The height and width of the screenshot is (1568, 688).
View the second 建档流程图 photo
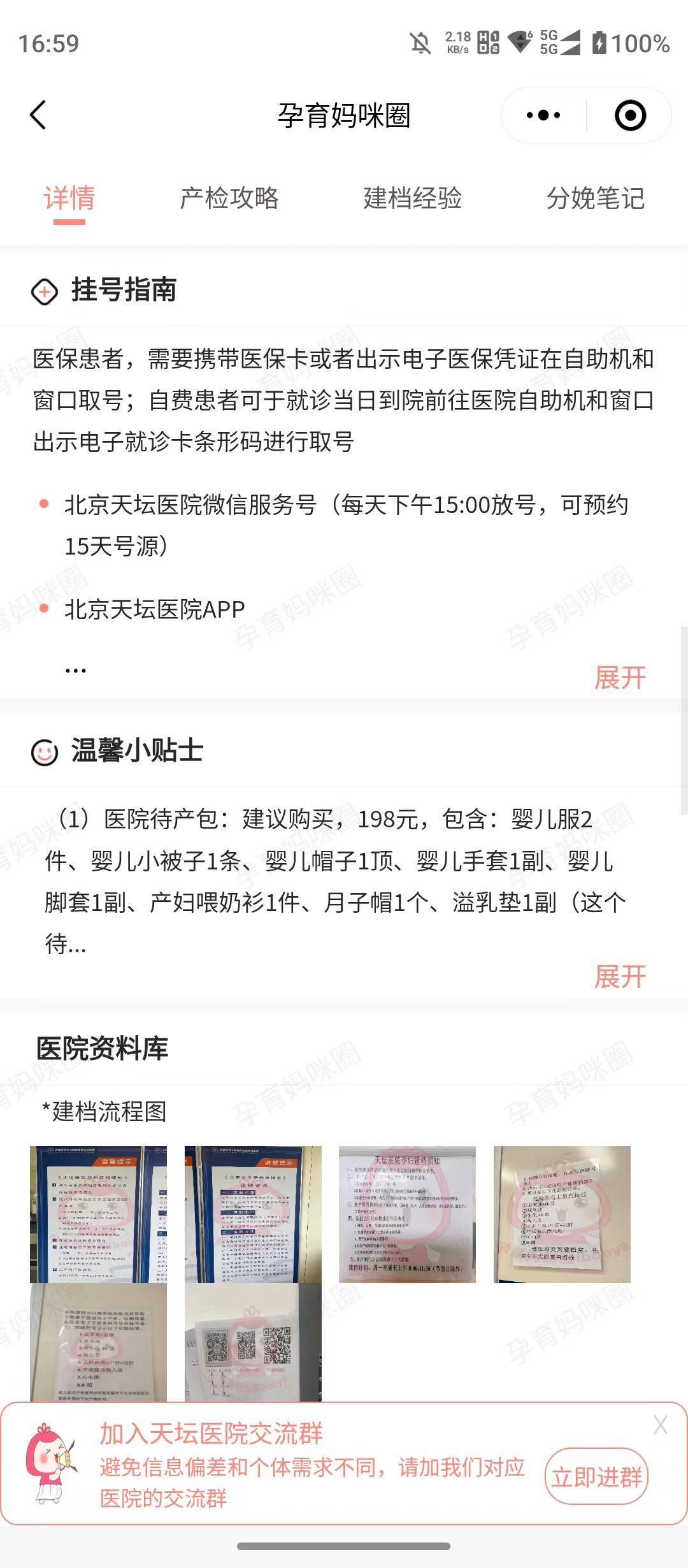253,1214
